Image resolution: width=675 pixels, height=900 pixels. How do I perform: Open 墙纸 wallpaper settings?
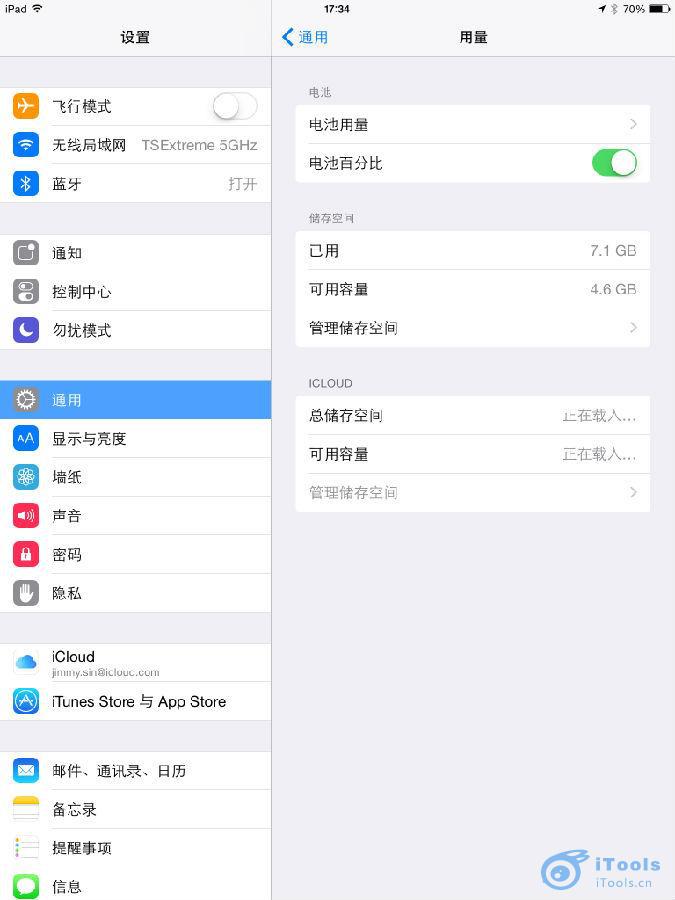coord(135,477)
